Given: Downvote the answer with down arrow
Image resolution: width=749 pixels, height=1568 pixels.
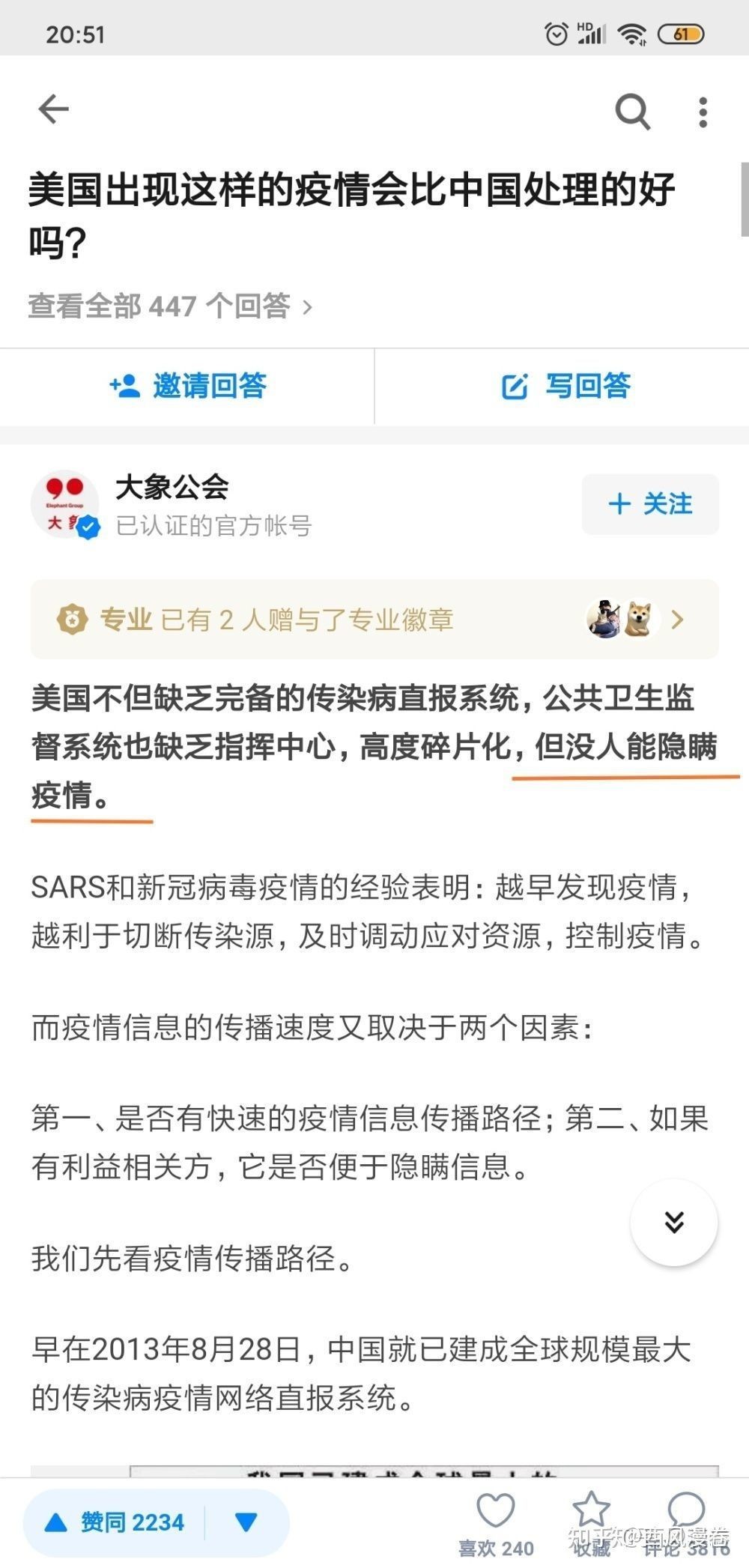Looking at the screenshot, I should point(246,1522).
